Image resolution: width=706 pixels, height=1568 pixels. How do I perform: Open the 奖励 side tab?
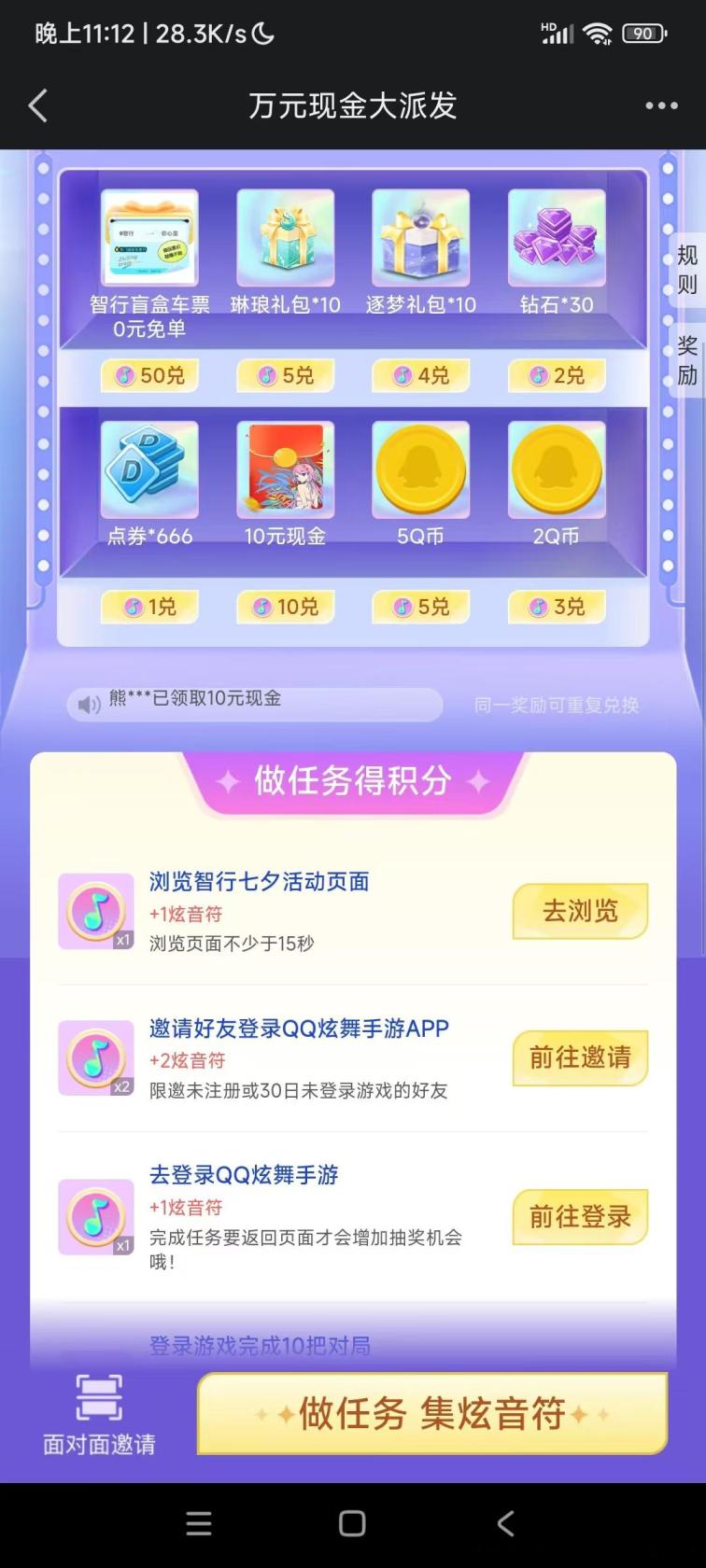coord(687,360)
